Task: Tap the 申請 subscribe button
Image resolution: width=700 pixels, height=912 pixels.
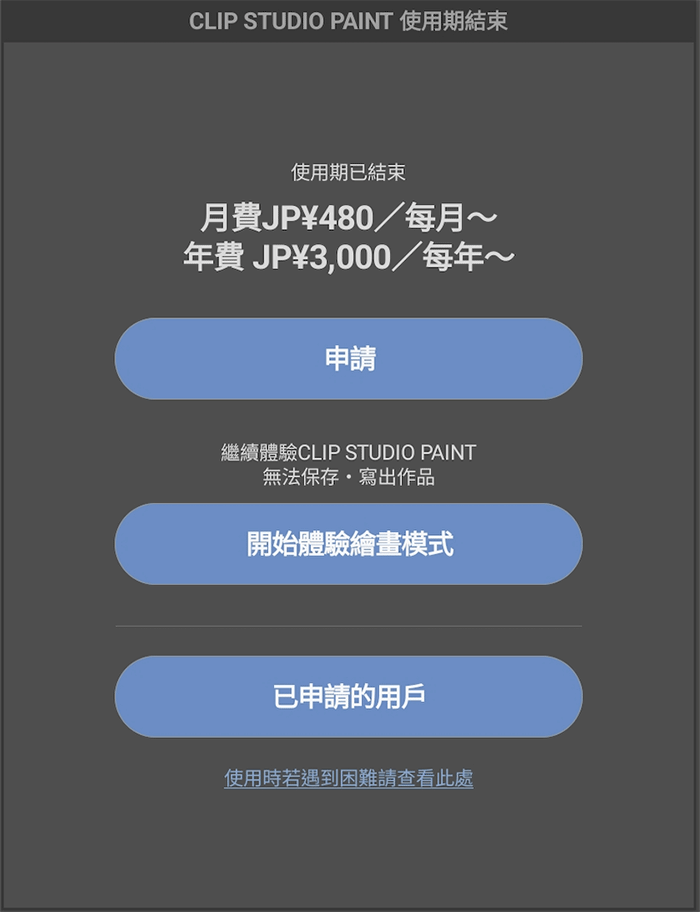Action: (349, 359)
